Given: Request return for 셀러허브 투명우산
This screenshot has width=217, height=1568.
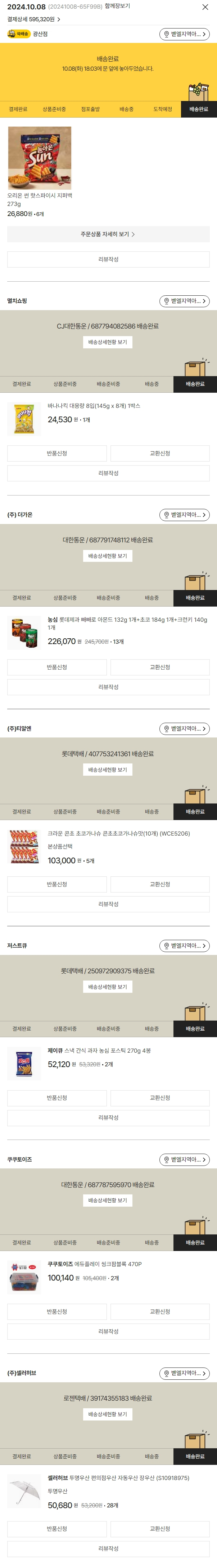Looking at the screenshot, I should point(56,1528).
